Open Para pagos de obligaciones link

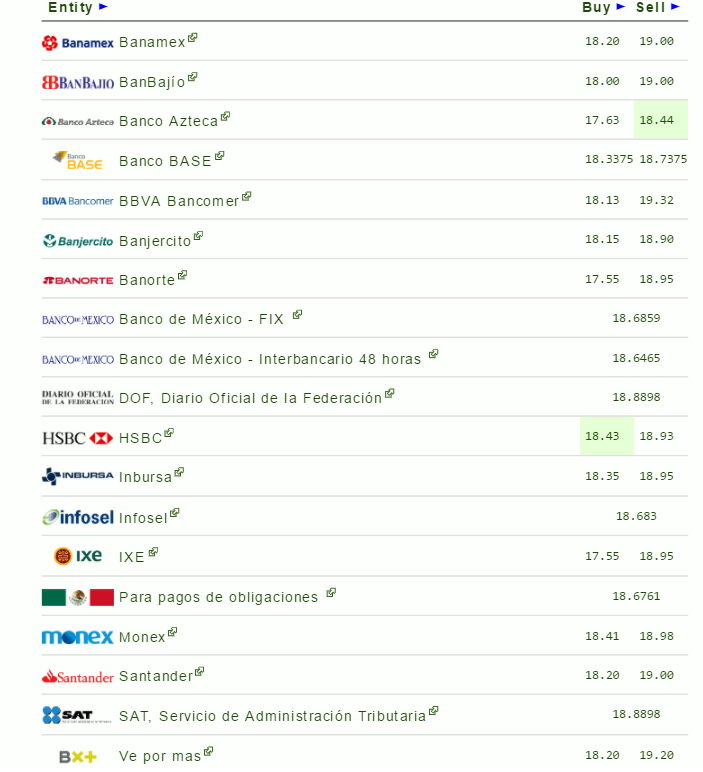point(218,597)
